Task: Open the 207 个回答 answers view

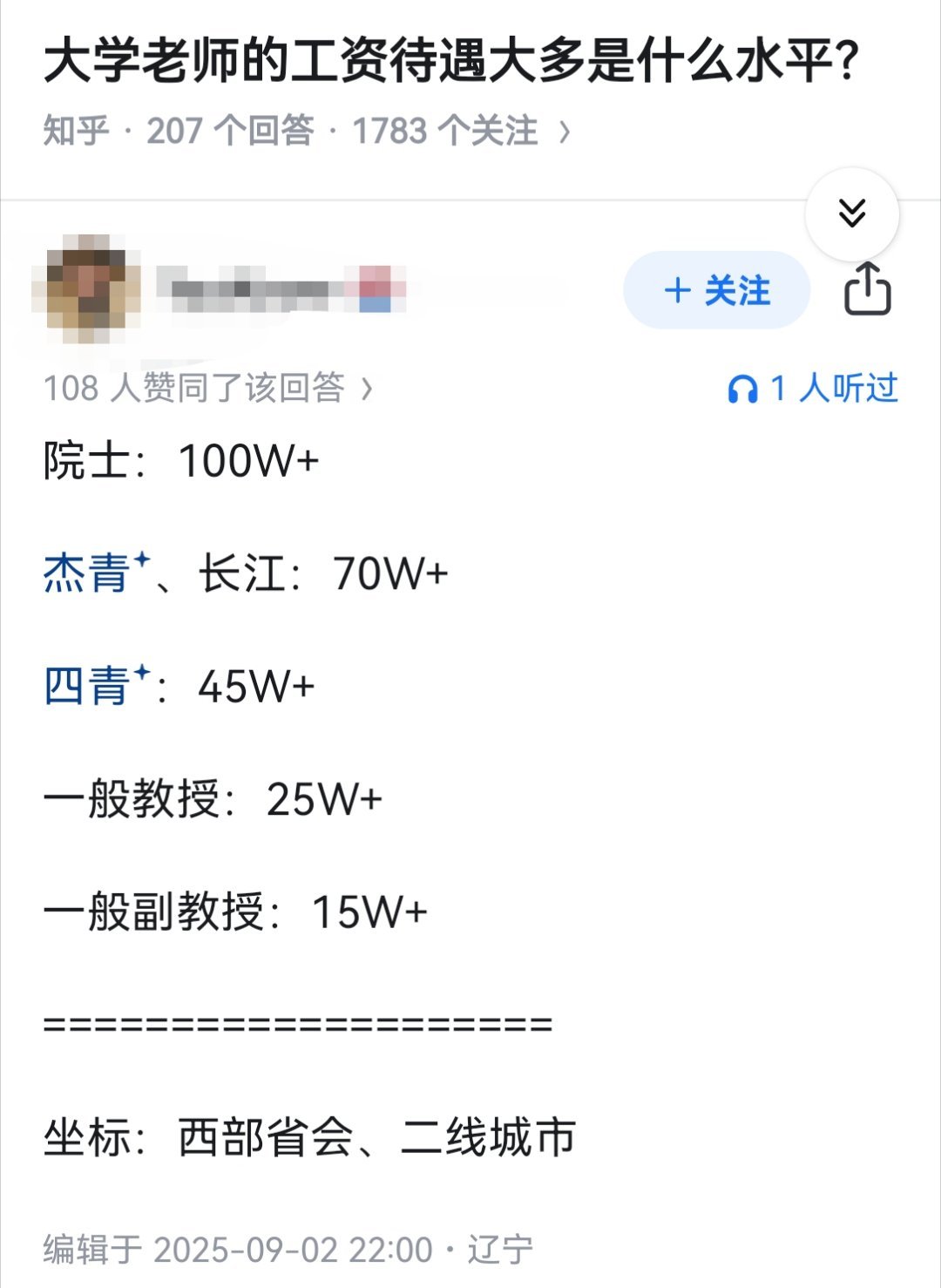Action: [233, 128]
